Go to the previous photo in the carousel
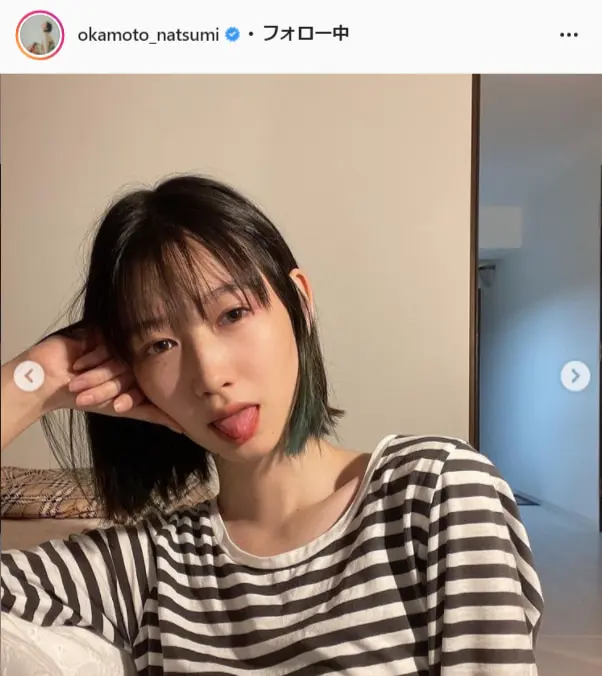 tap(29, 376)
